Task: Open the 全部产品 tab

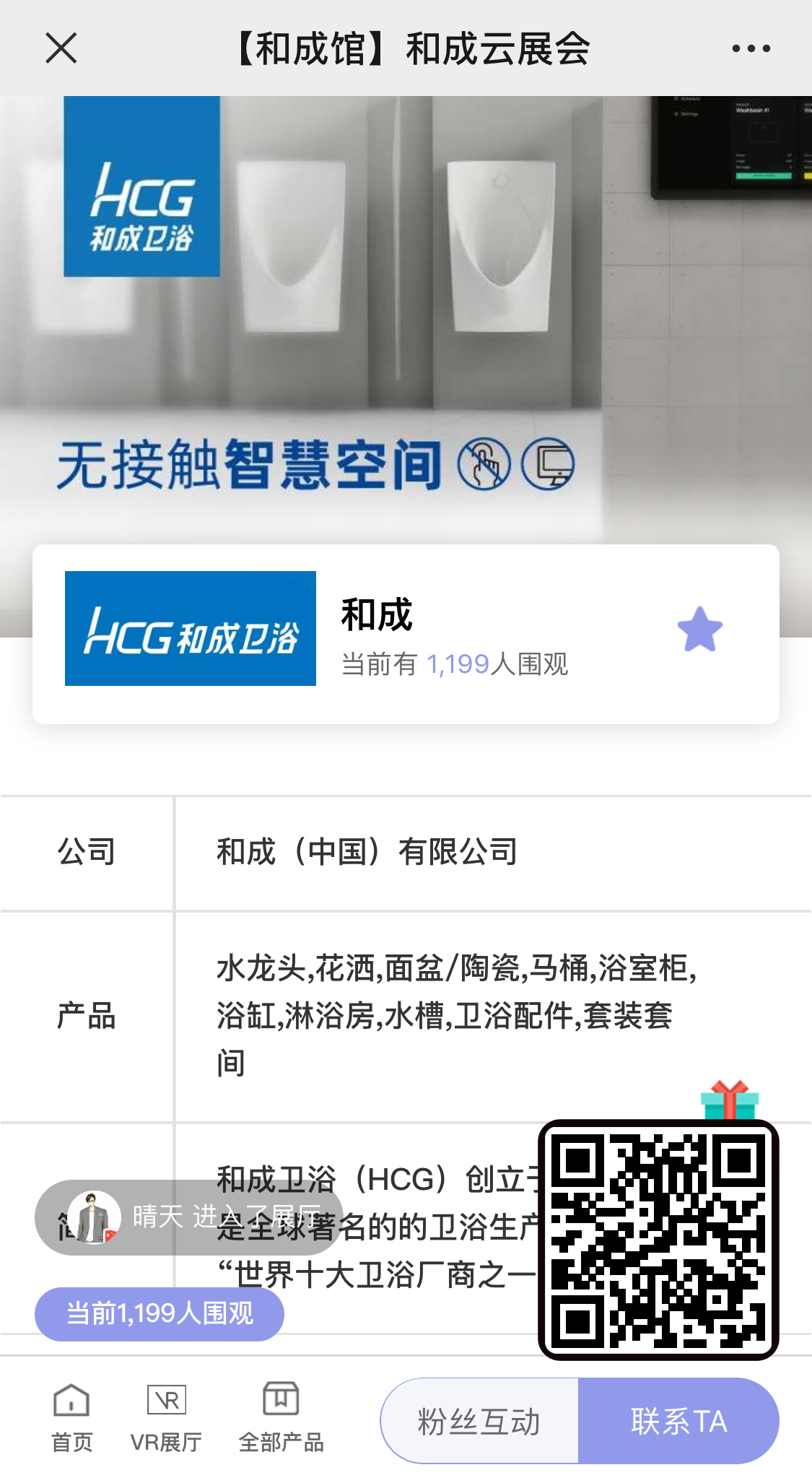Action: click(281, 1418)
